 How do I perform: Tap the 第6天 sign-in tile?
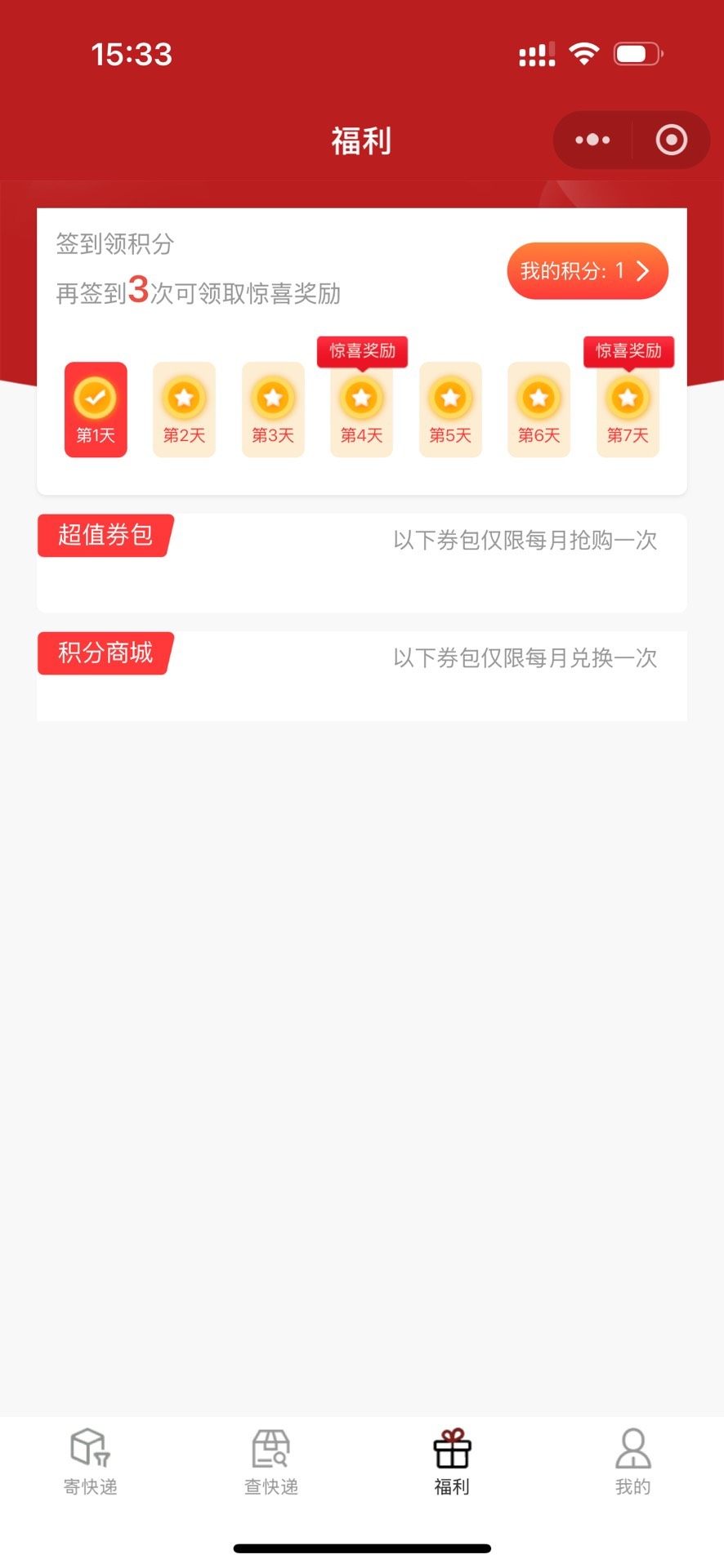click(539, 409)
